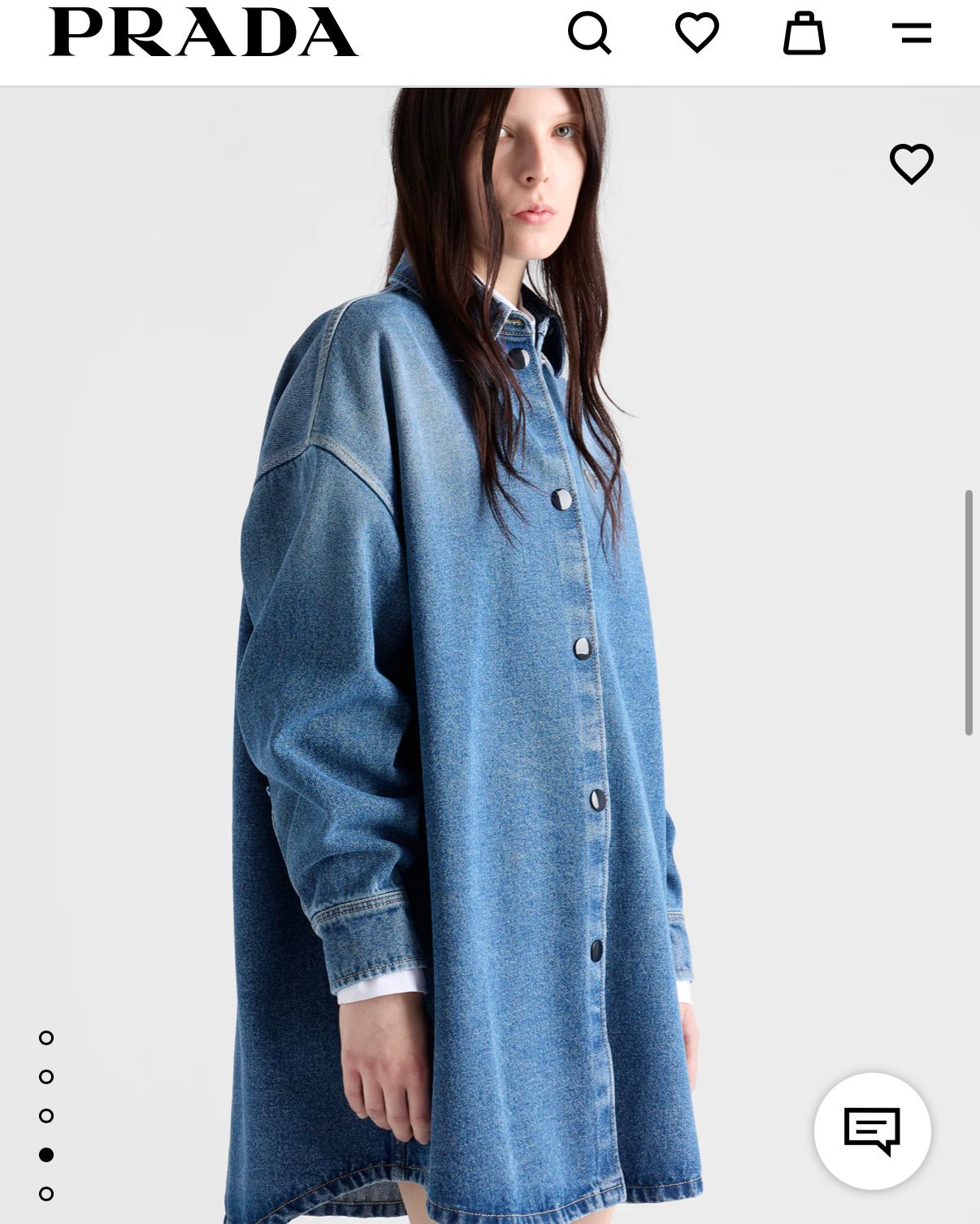Add this denim shirt to wishlist
The image size is (980, 1224).
coord(911,163)
